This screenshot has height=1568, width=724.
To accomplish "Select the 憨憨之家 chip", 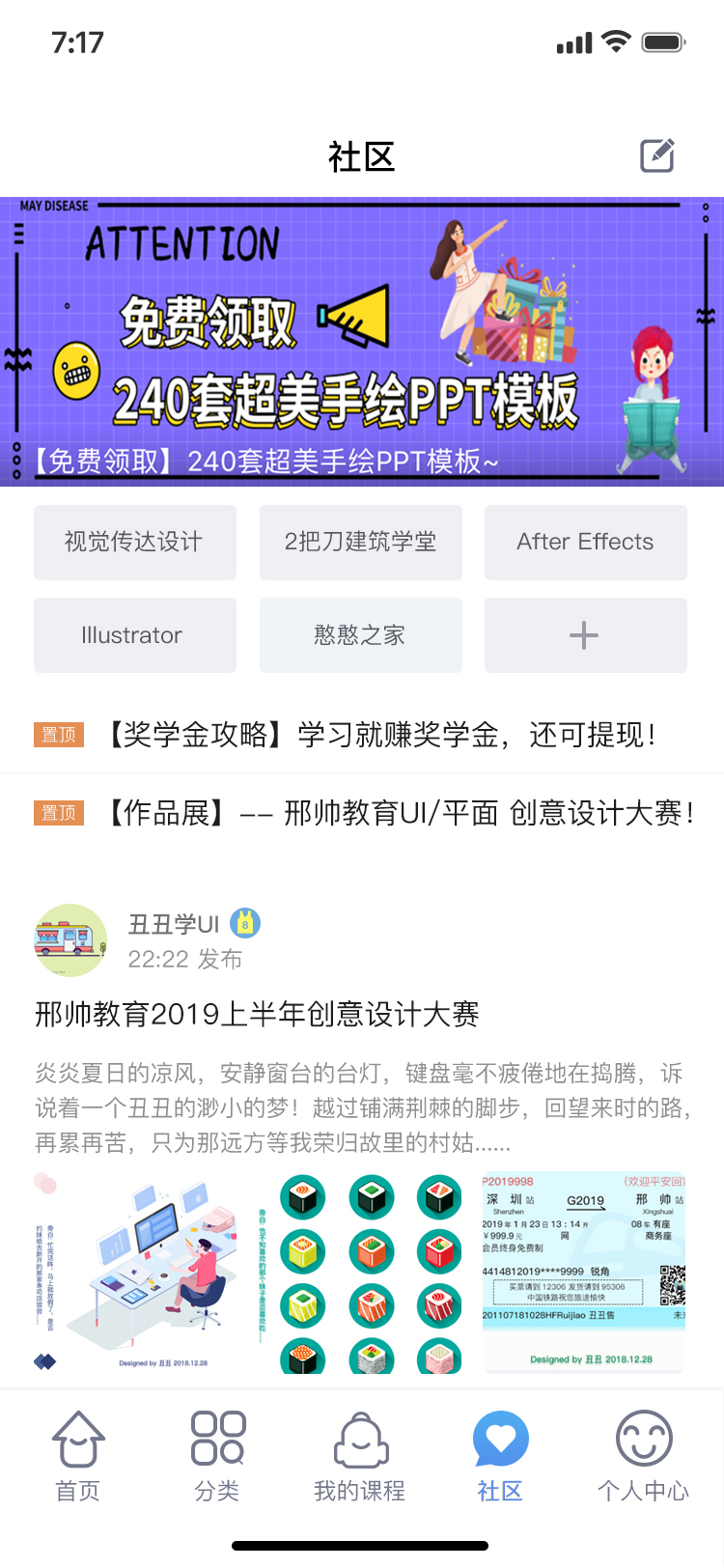I will [x=360, y=635].
